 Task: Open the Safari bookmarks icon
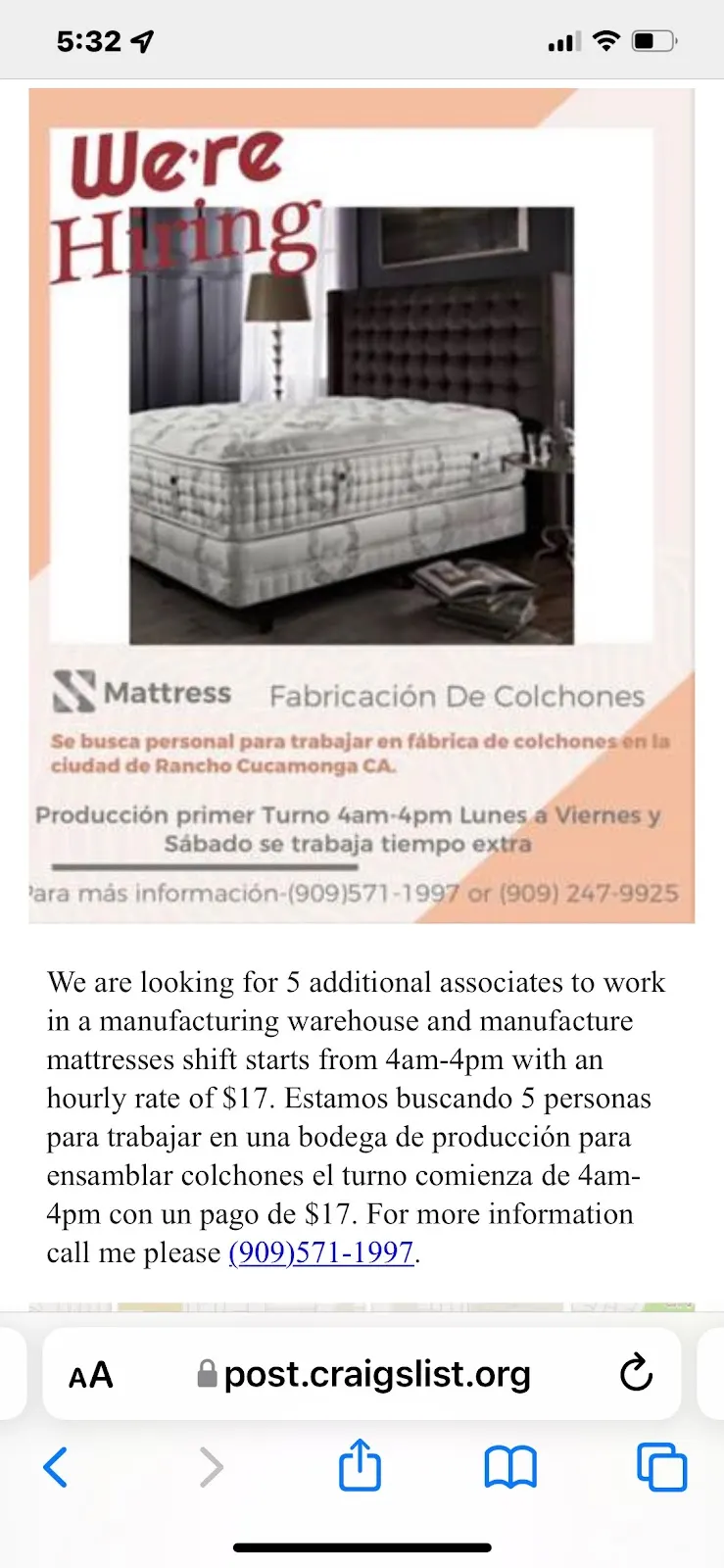510,1467
